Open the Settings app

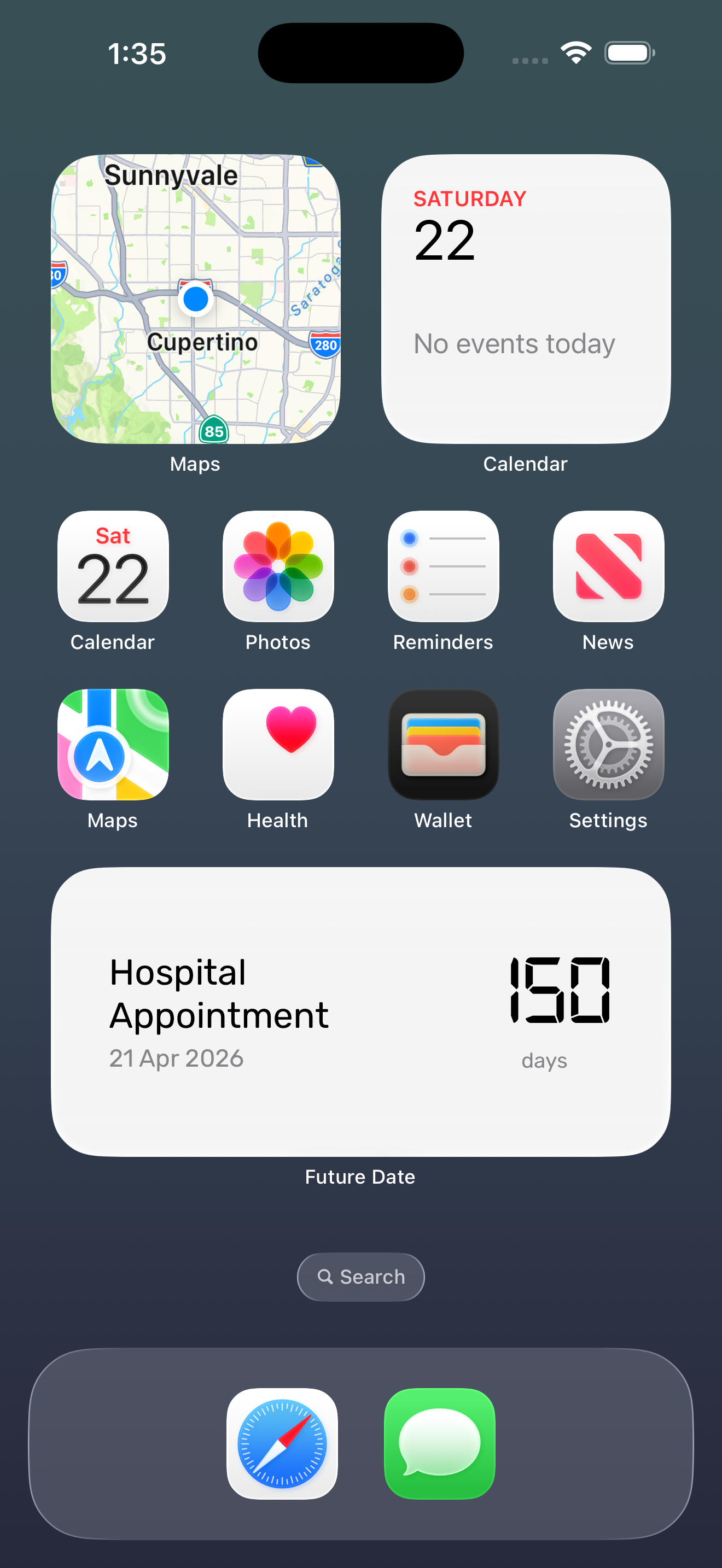point(608,744)
